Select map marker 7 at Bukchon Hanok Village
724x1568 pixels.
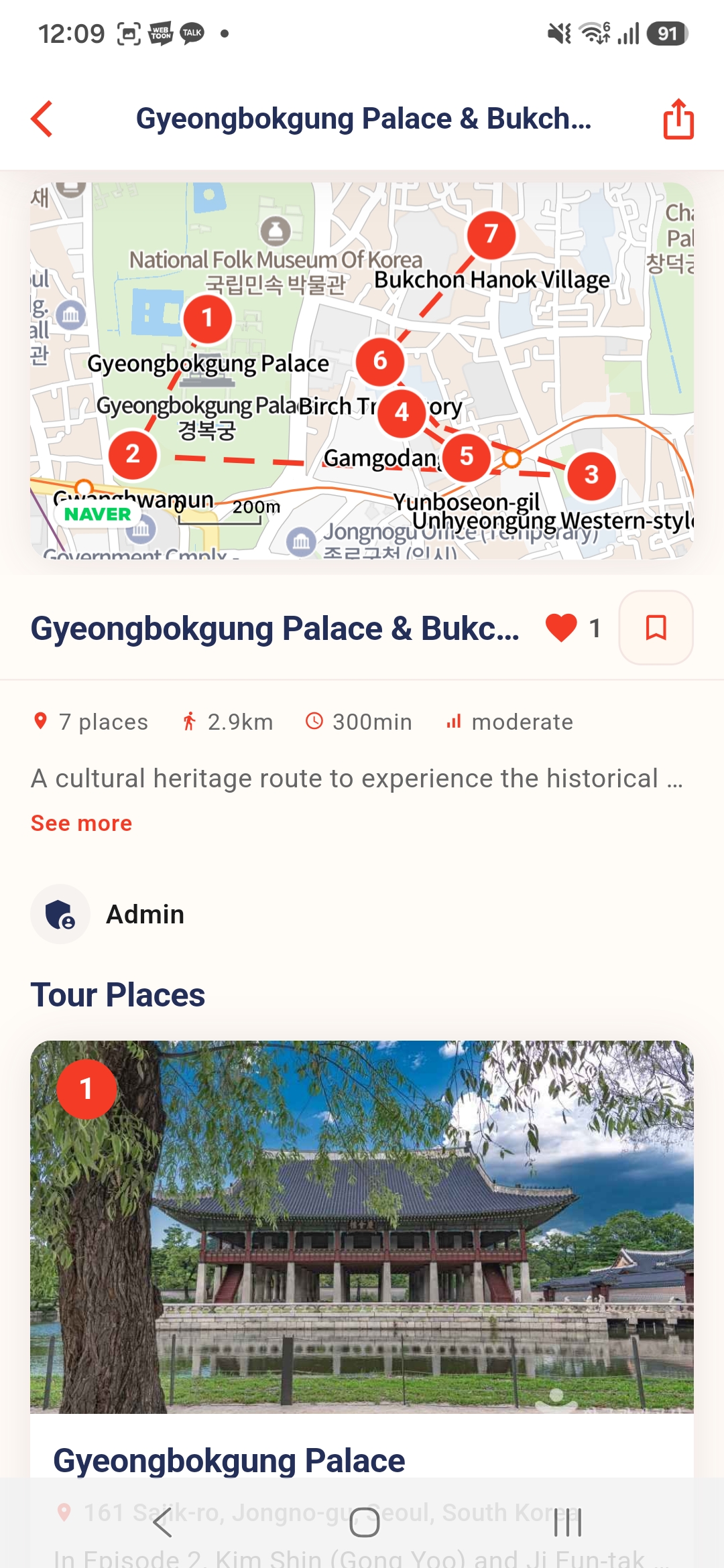tap(491, 235)
